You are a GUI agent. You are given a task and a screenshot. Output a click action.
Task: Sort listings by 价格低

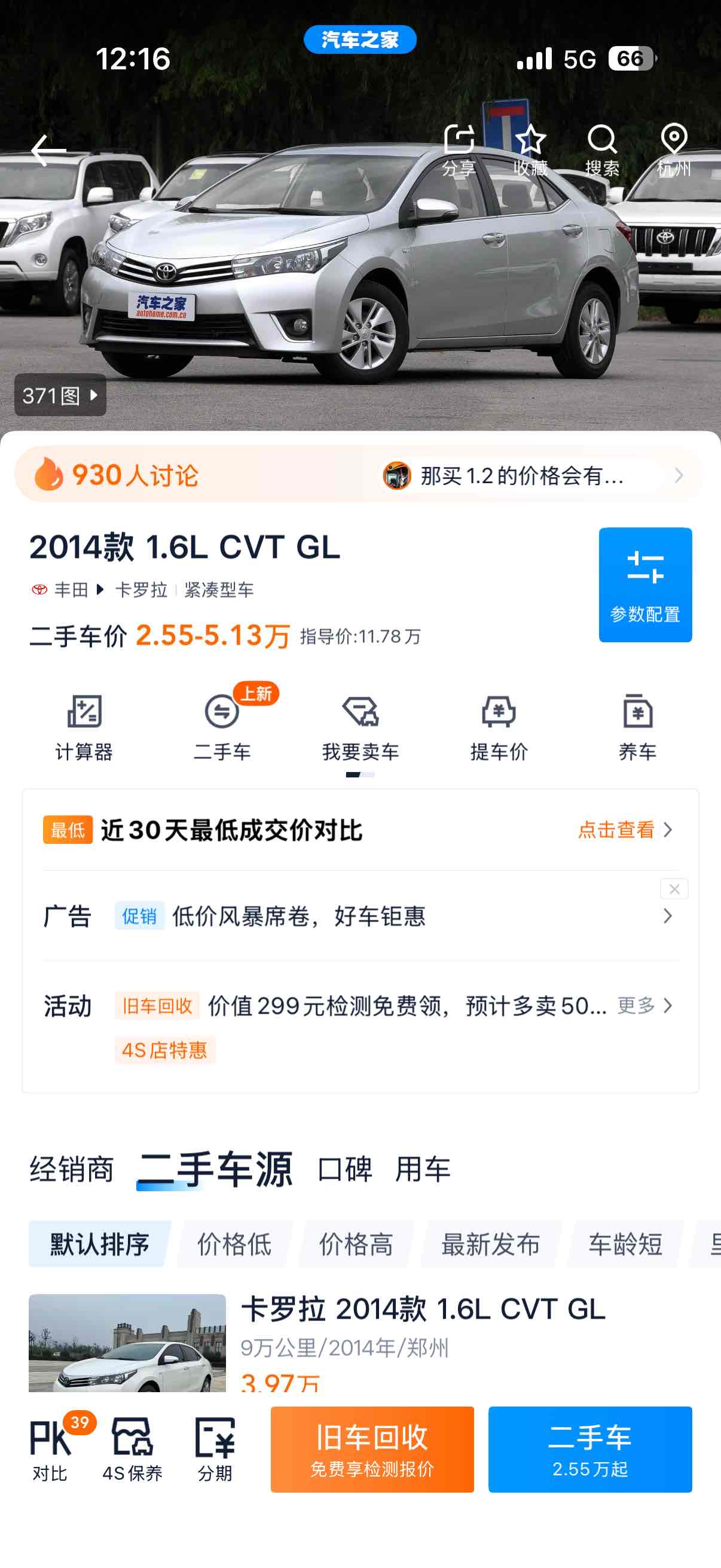[x=234, y=1244]
